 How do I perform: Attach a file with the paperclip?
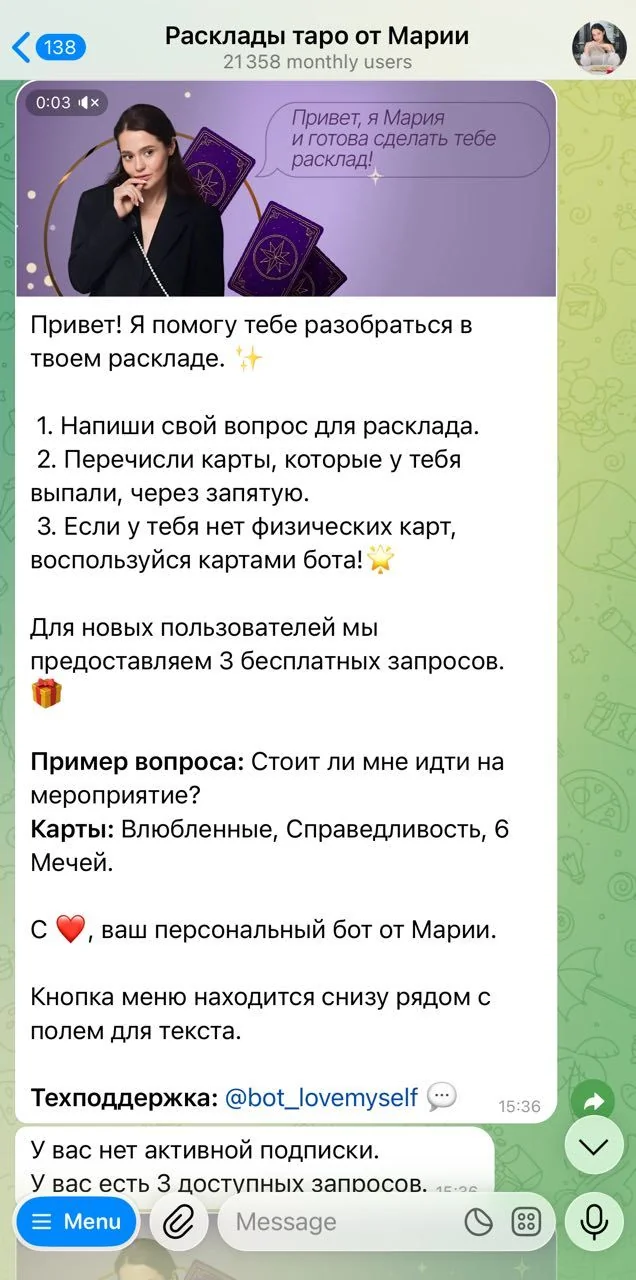(x=178, y=1222)
